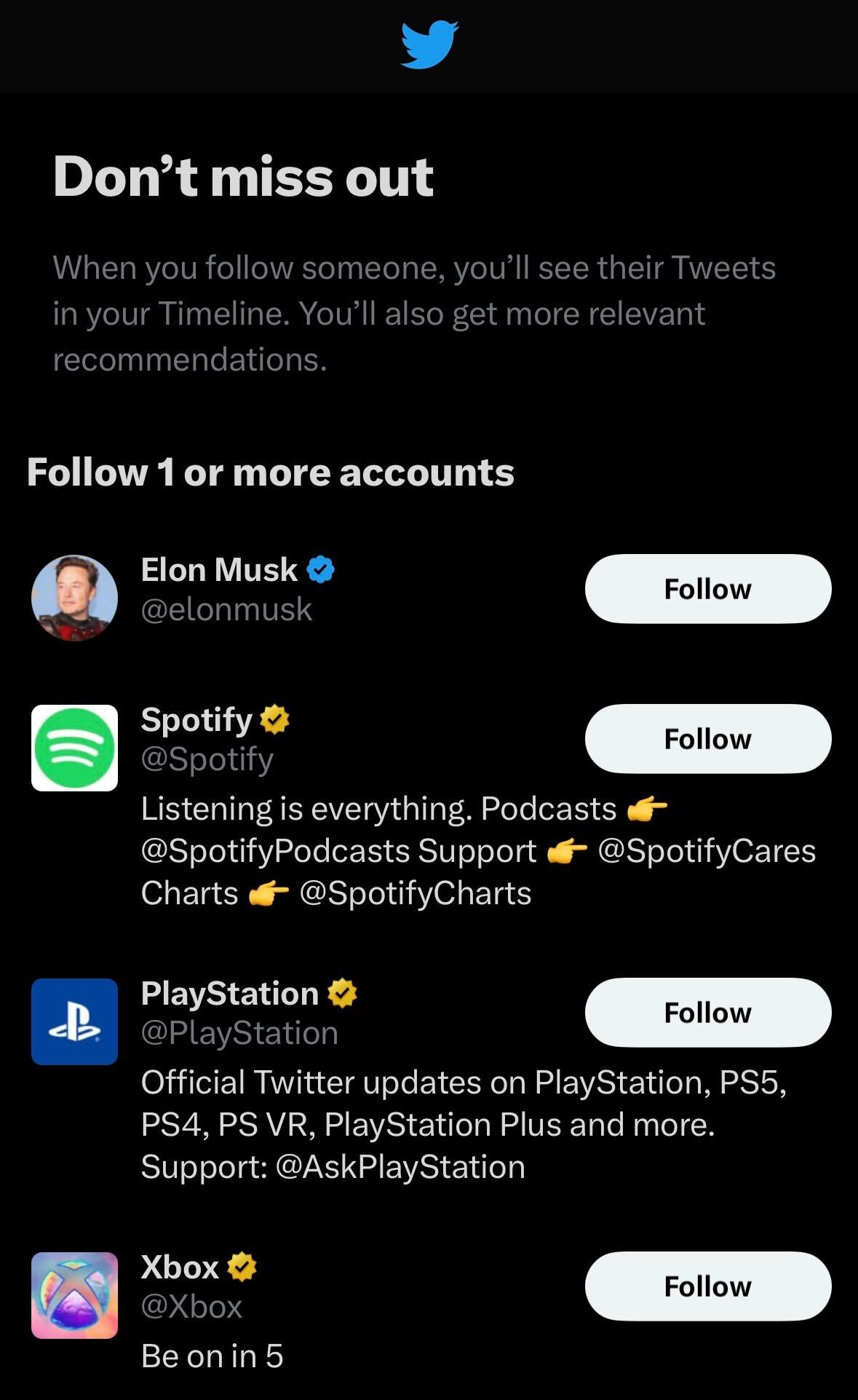
Task: Click the Spotify green logo avatar
Action: tap(74, 747)
